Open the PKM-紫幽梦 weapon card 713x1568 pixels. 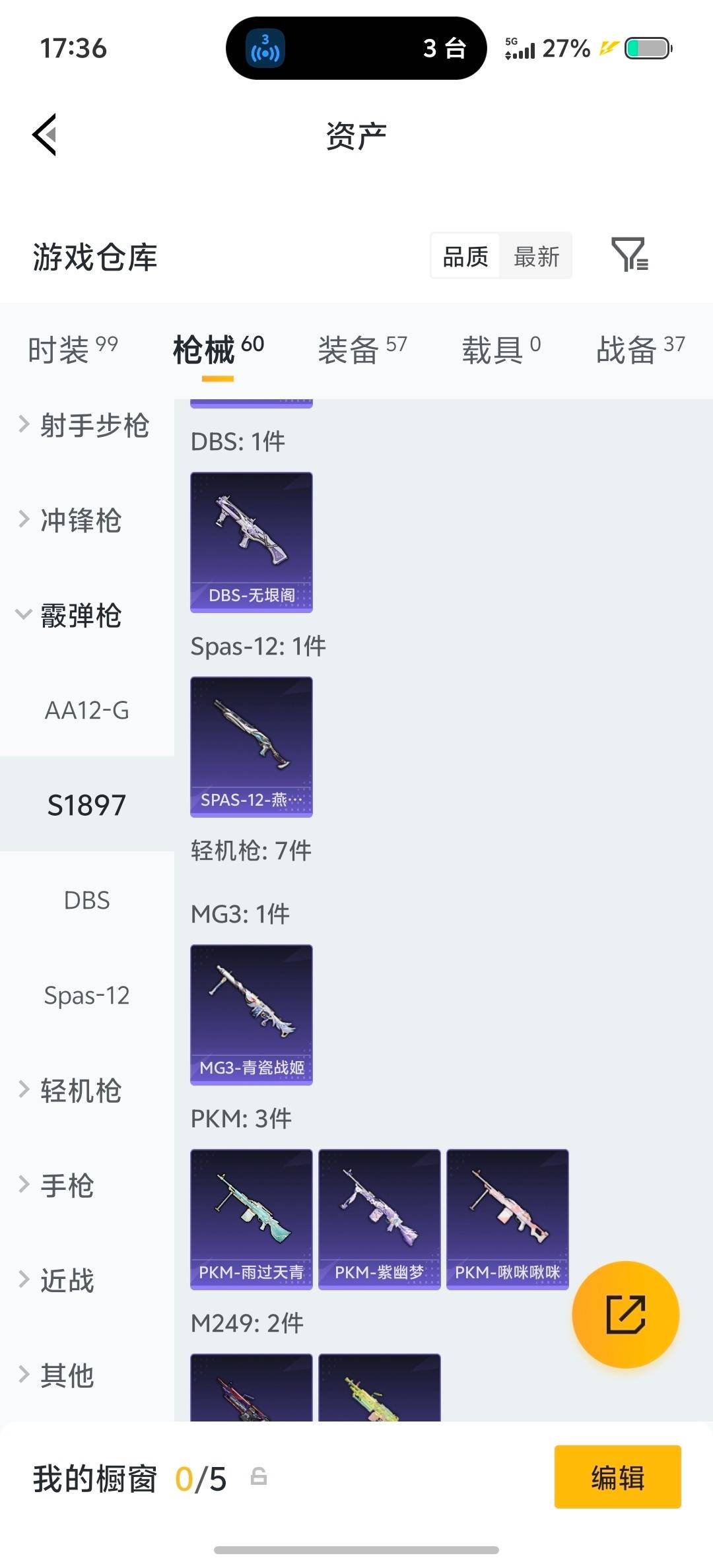point(379,1220)
